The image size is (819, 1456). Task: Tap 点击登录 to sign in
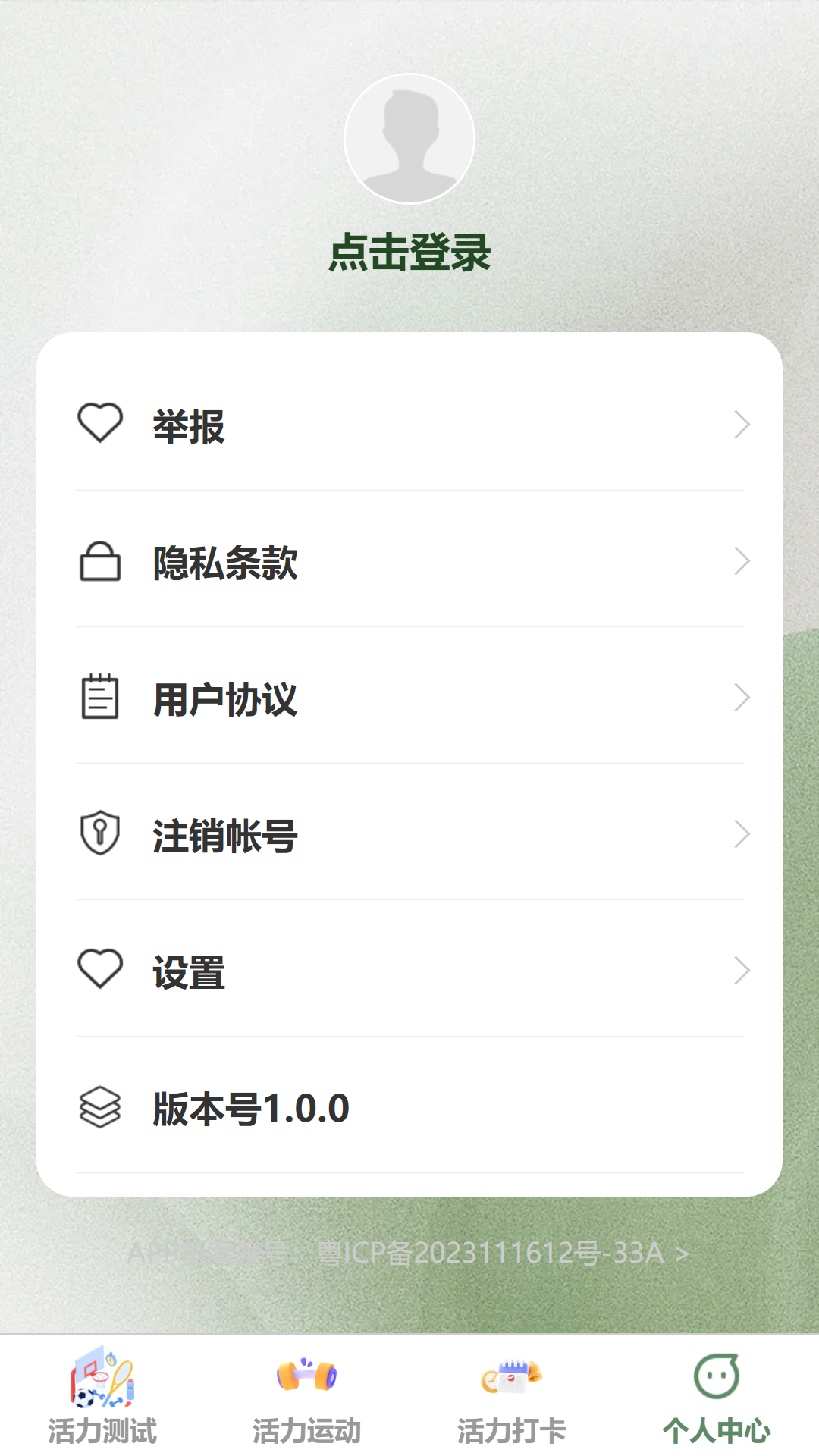(x=409, y=256)
